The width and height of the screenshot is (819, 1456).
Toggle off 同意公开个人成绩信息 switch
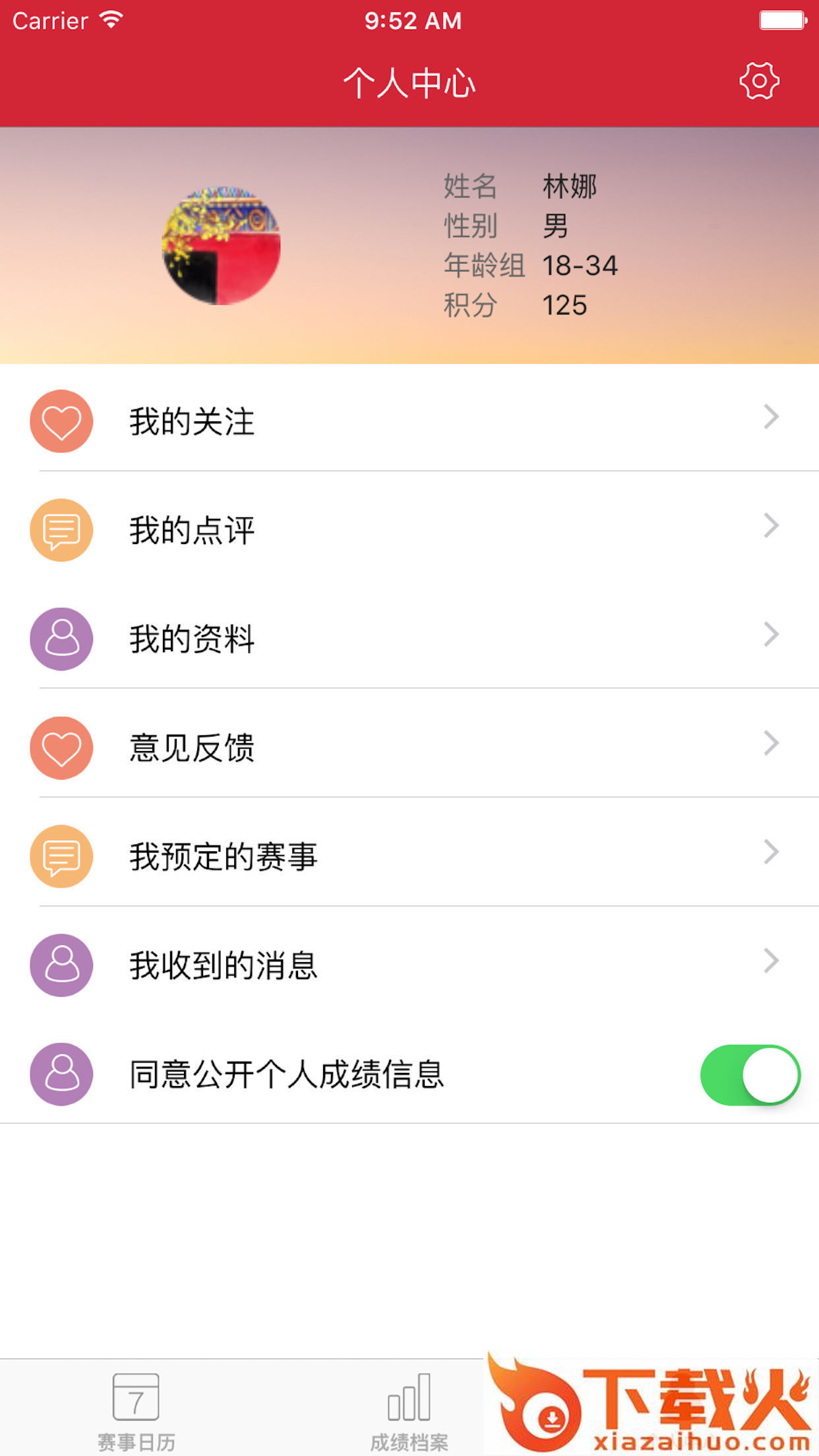point(750,1074)
